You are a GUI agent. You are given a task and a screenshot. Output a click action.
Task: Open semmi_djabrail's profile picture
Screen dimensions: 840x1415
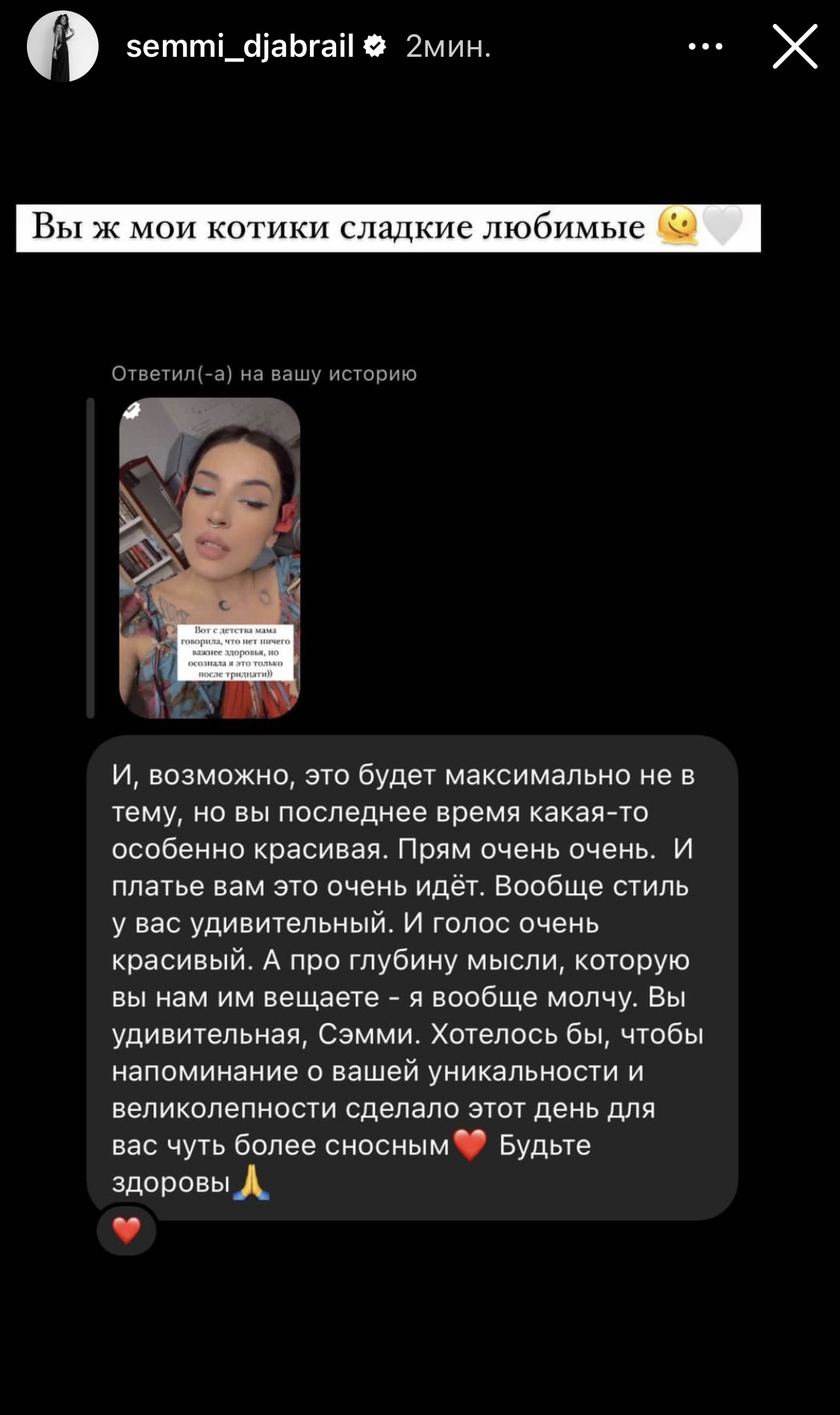(x=63, y=46)
